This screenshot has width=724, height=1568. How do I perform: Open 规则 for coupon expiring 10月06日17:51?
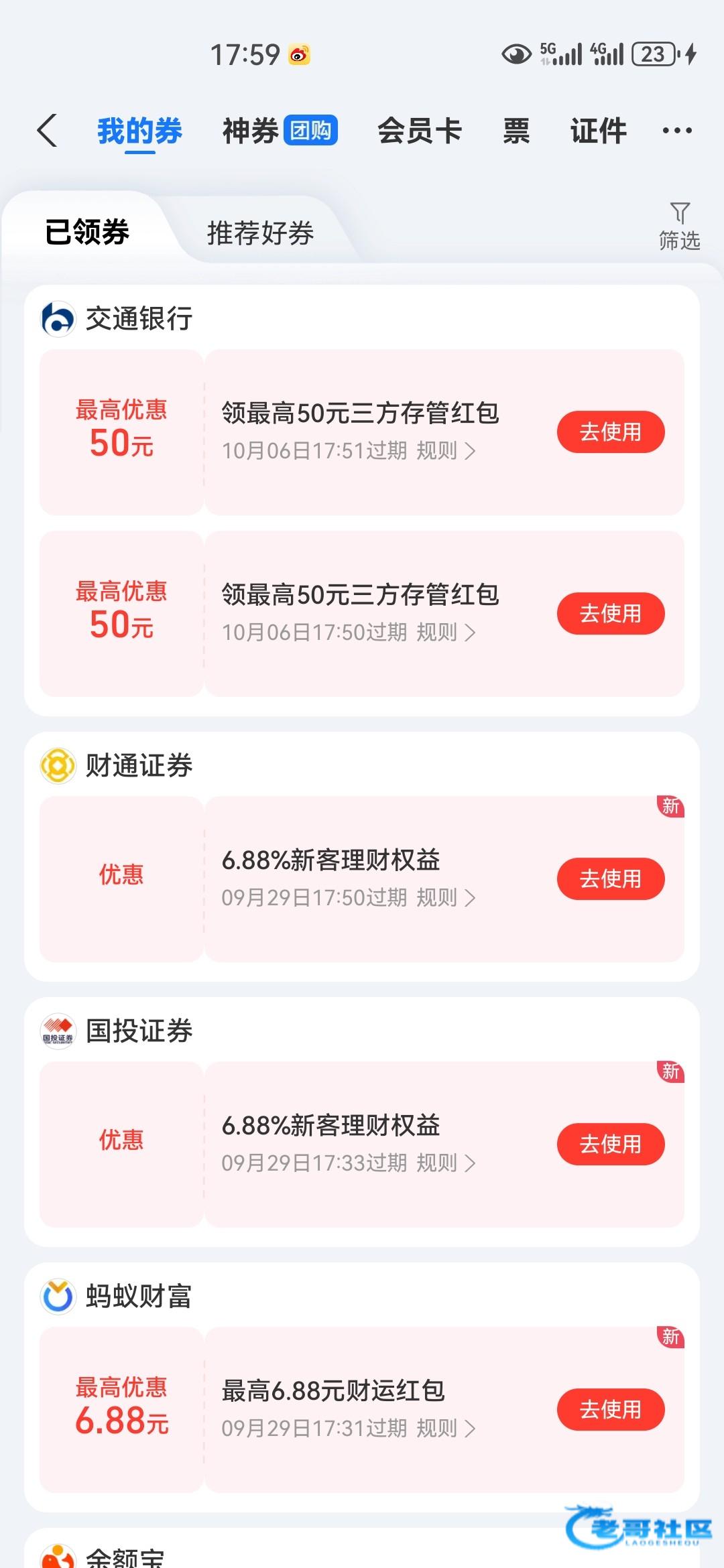[446, 451]
